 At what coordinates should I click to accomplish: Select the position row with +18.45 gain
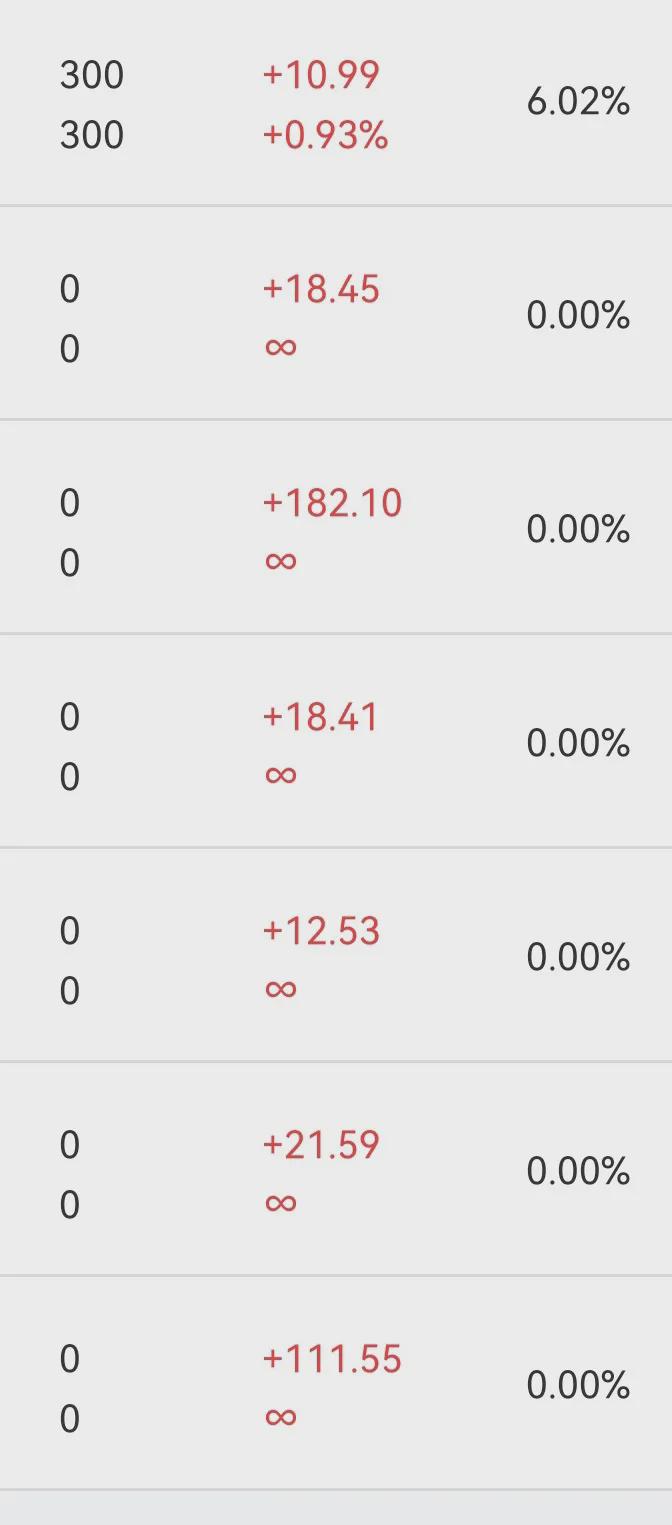(x=336, y=313)
